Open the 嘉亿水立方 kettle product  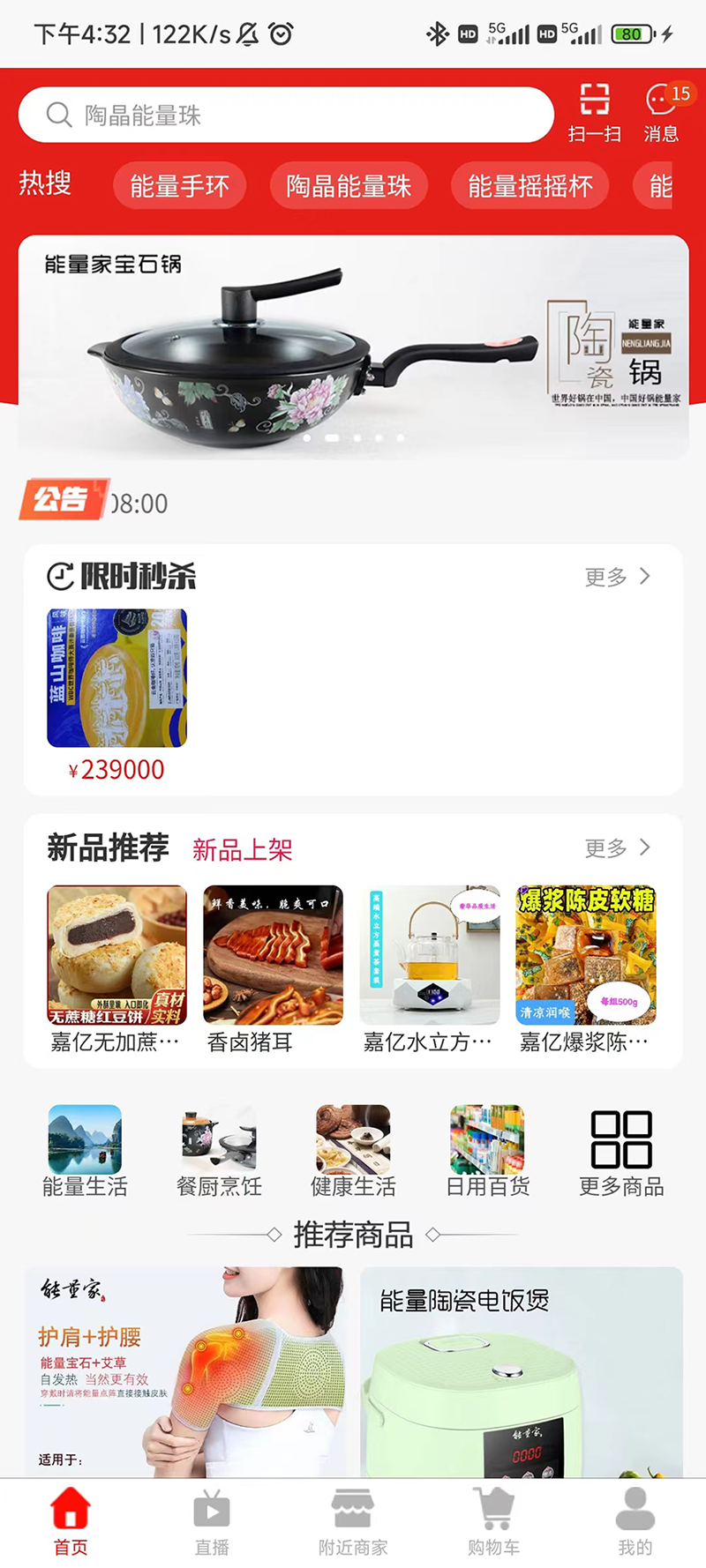tap(429, 968)
